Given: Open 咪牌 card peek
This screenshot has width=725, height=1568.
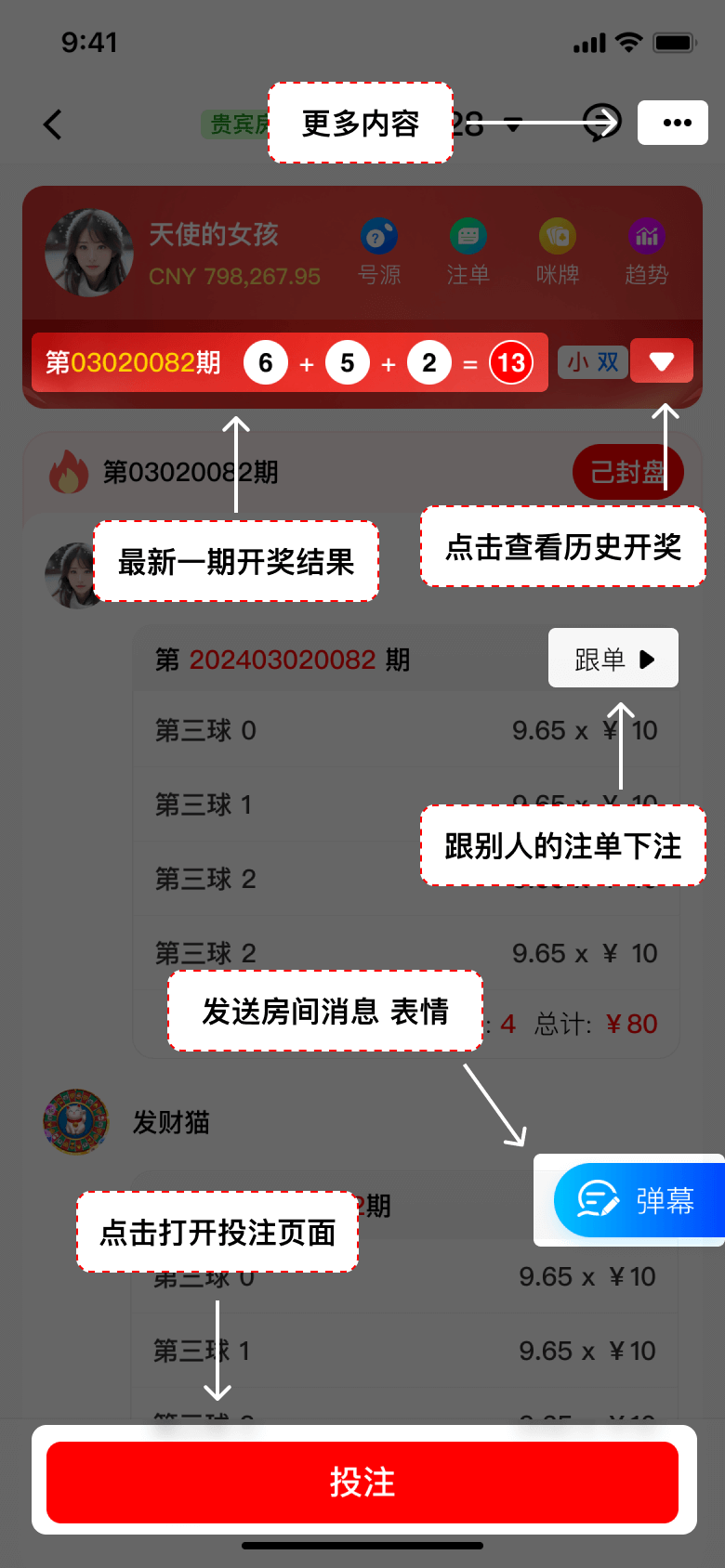Looking at the screenshot, I should 558,253.
